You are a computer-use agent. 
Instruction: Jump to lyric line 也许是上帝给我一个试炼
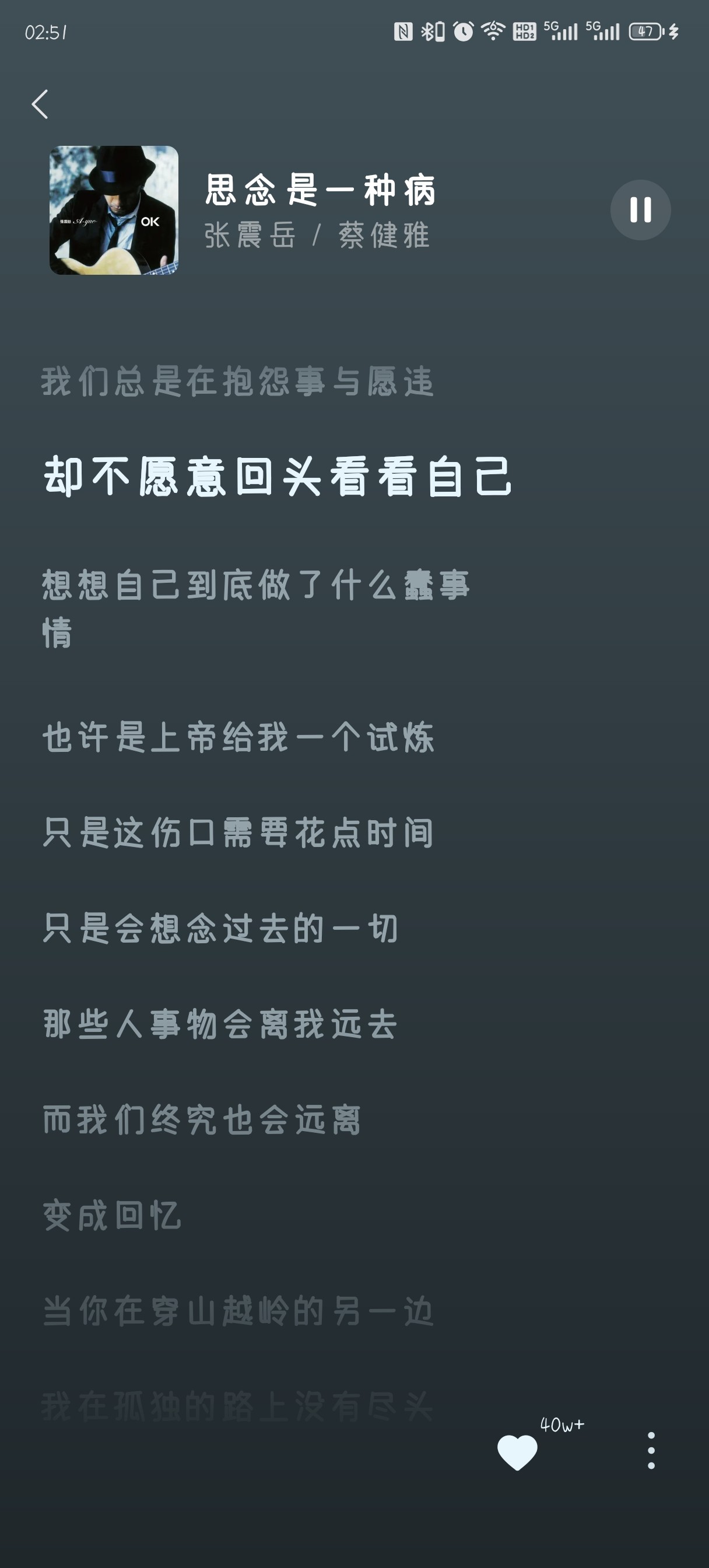[238, 738]
